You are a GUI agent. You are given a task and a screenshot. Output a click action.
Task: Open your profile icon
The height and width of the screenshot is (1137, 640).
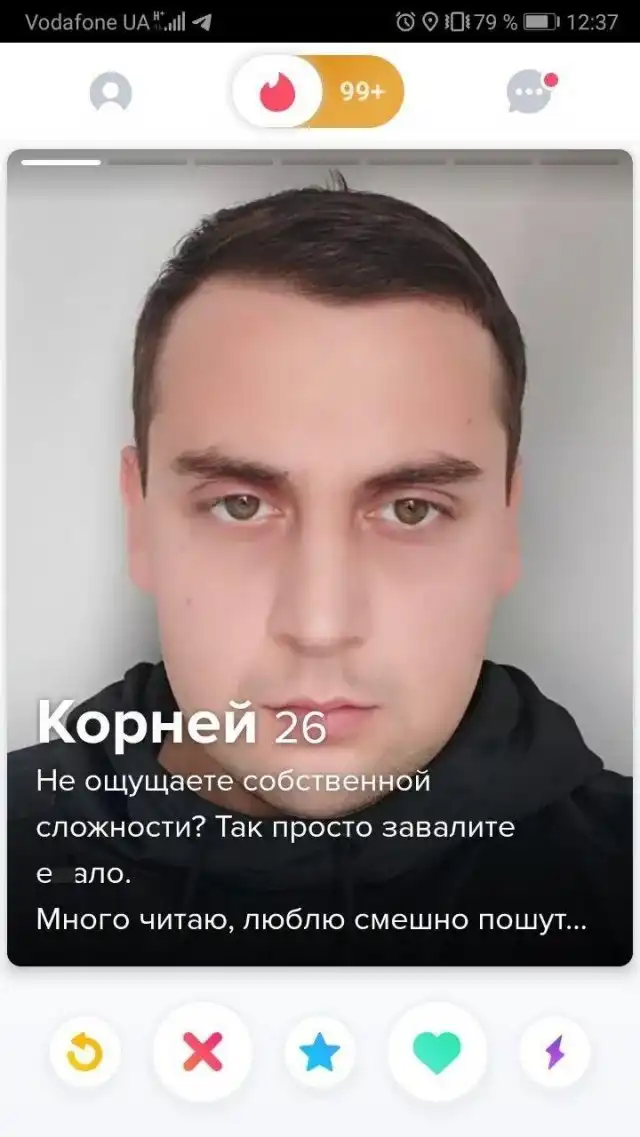(110, 93)
